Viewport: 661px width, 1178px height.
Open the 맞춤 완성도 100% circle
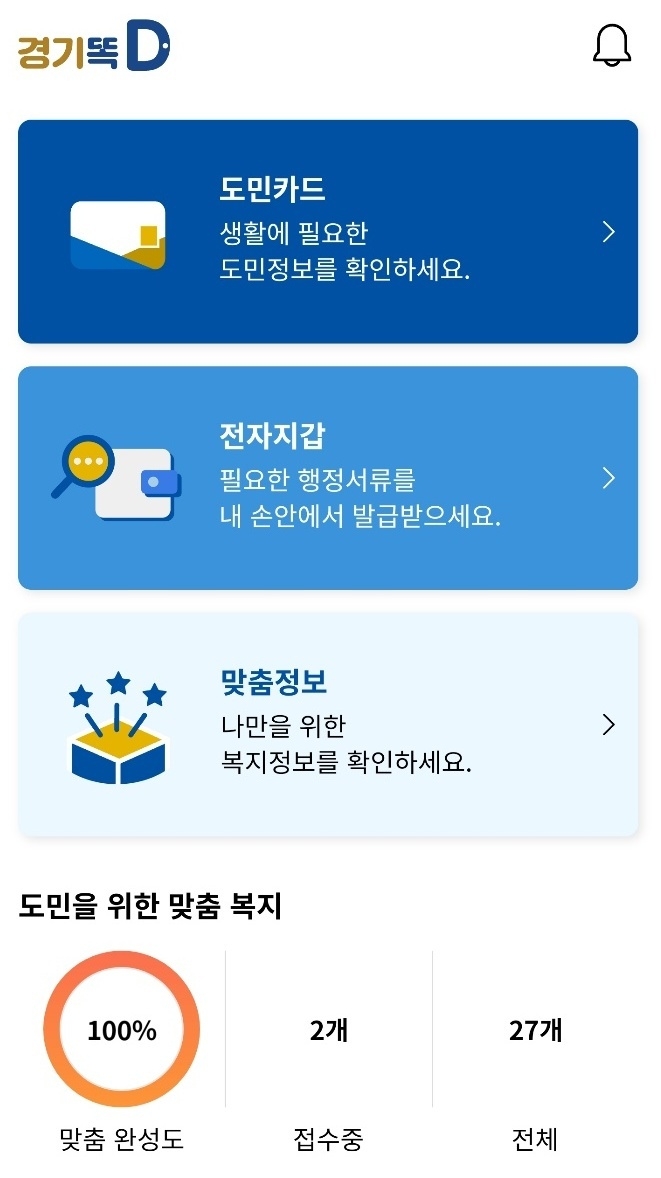point(121,1030)
